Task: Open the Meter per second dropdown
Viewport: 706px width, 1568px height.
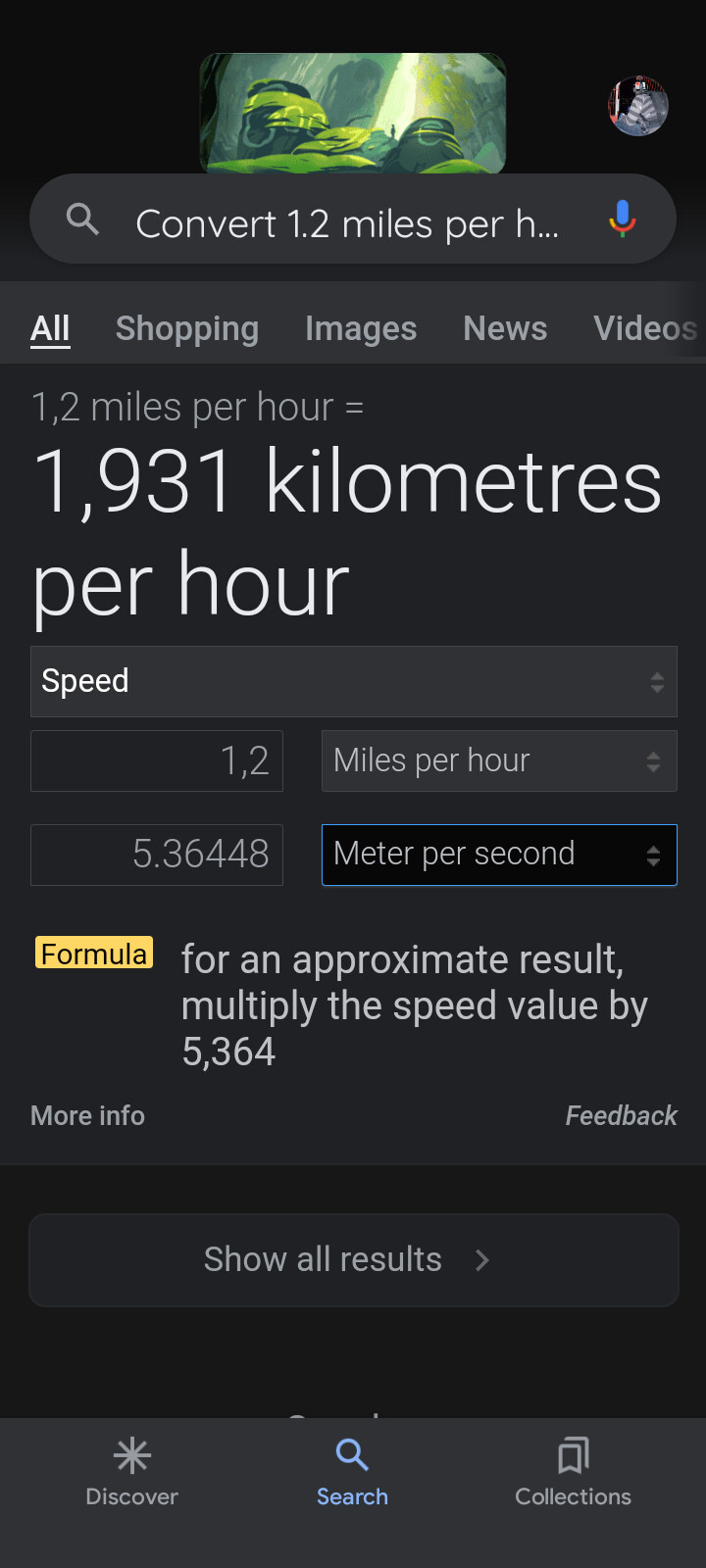Action: click(x=499, y=855)
